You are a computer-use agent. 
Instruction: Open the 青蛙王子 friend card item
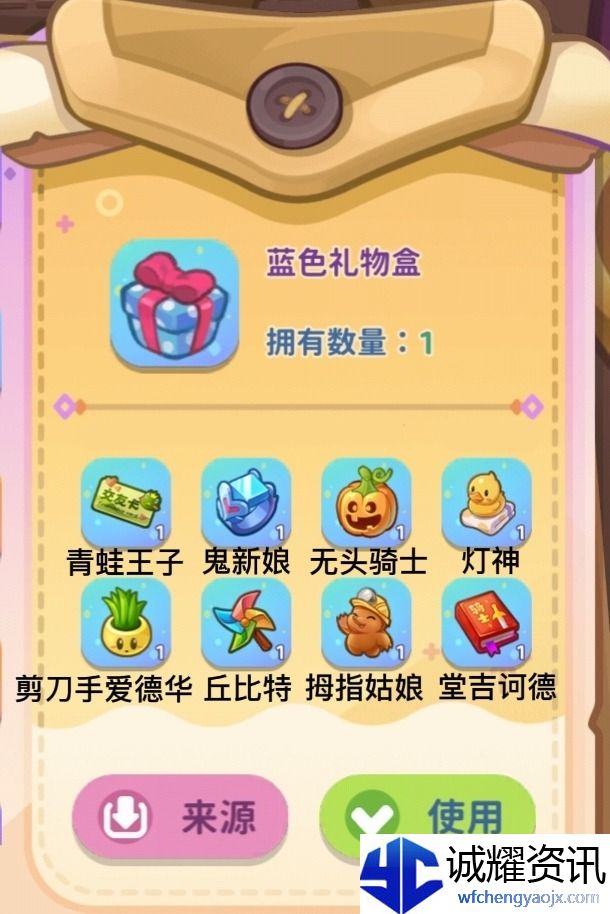click(x=125, y=502)
